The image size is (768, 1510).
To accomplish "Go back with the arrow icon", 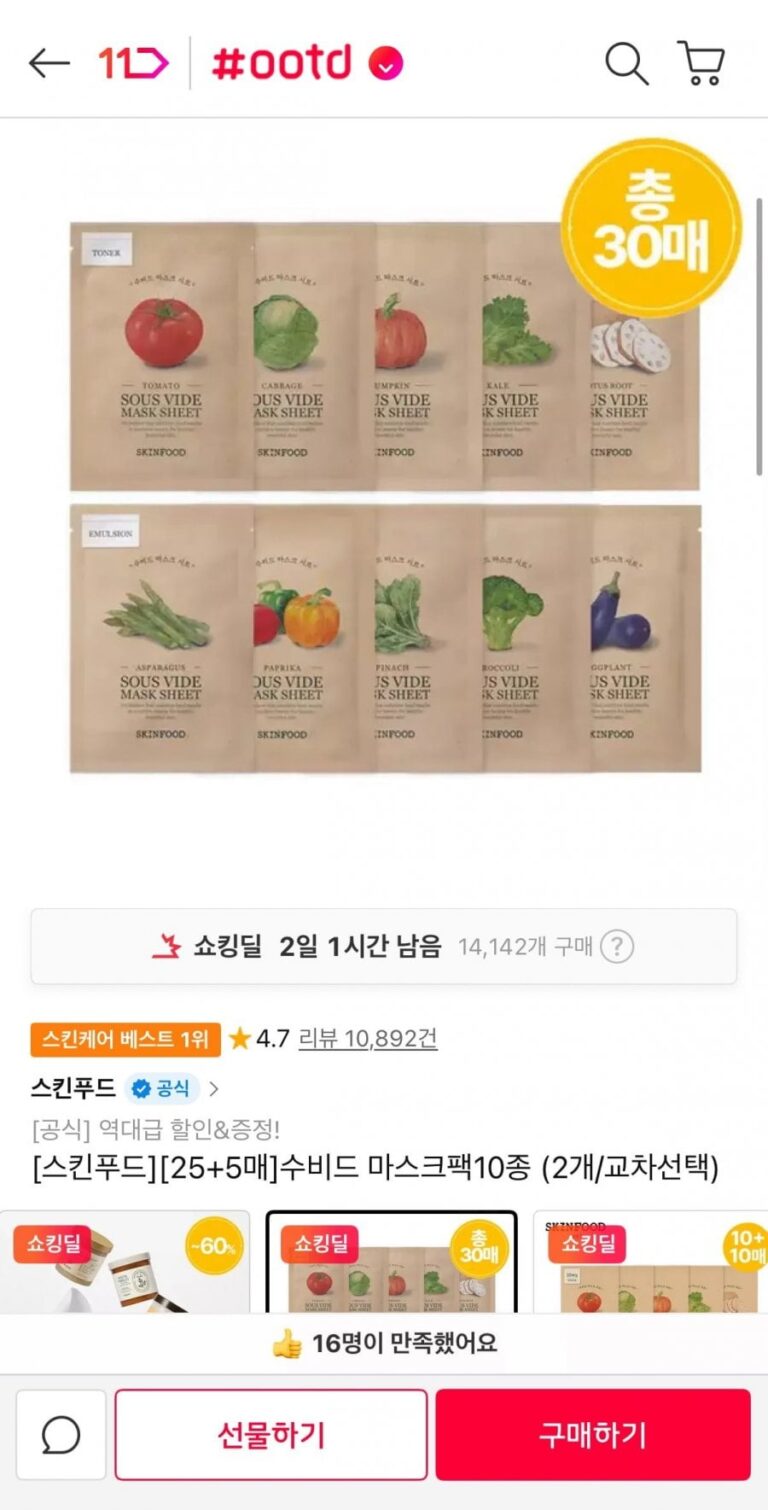I will (48, 64).
